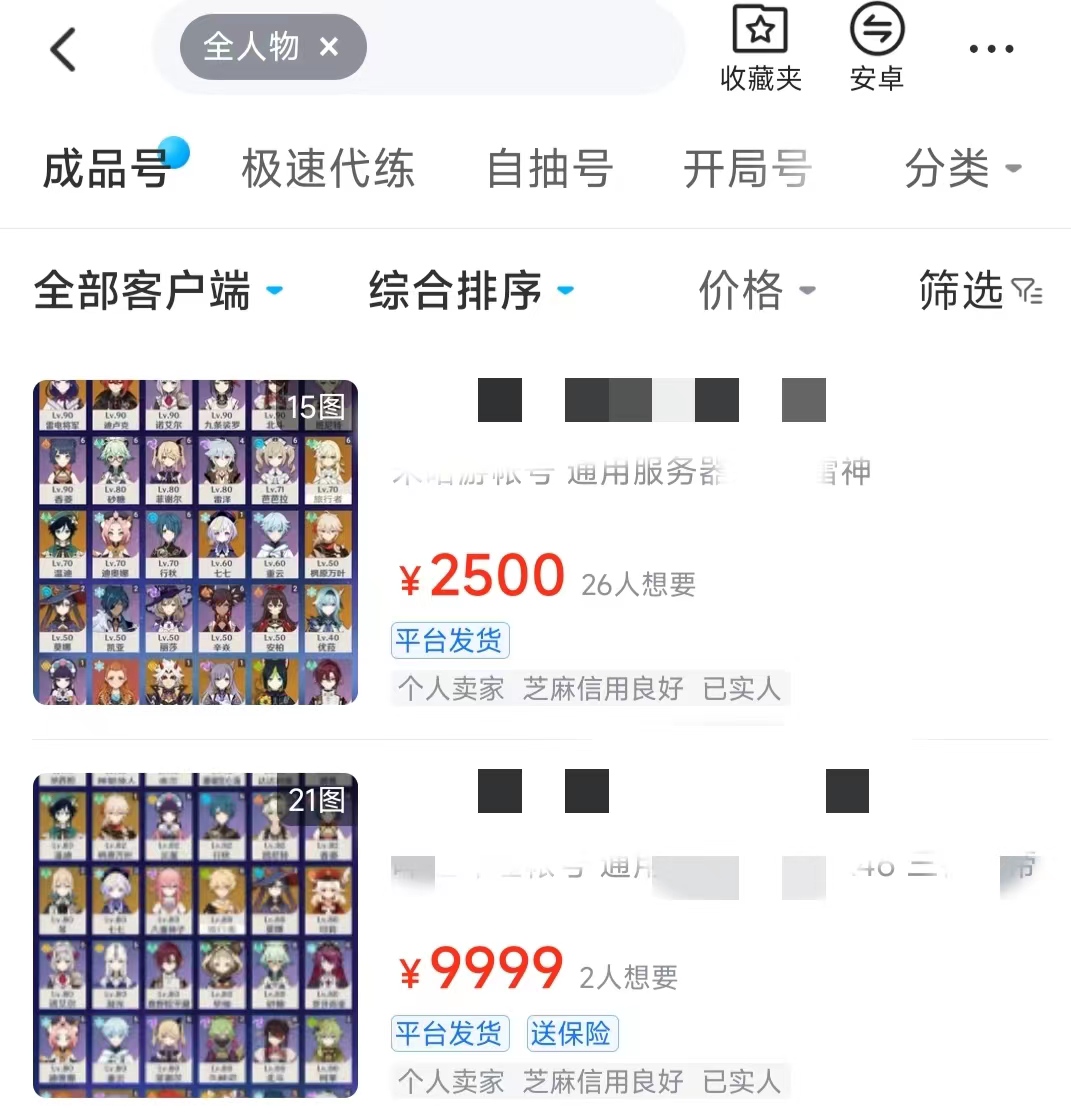Open the 收藏夹 favorites folder
This screenshot has height=1117, width=1071.
tap(761, 48)
